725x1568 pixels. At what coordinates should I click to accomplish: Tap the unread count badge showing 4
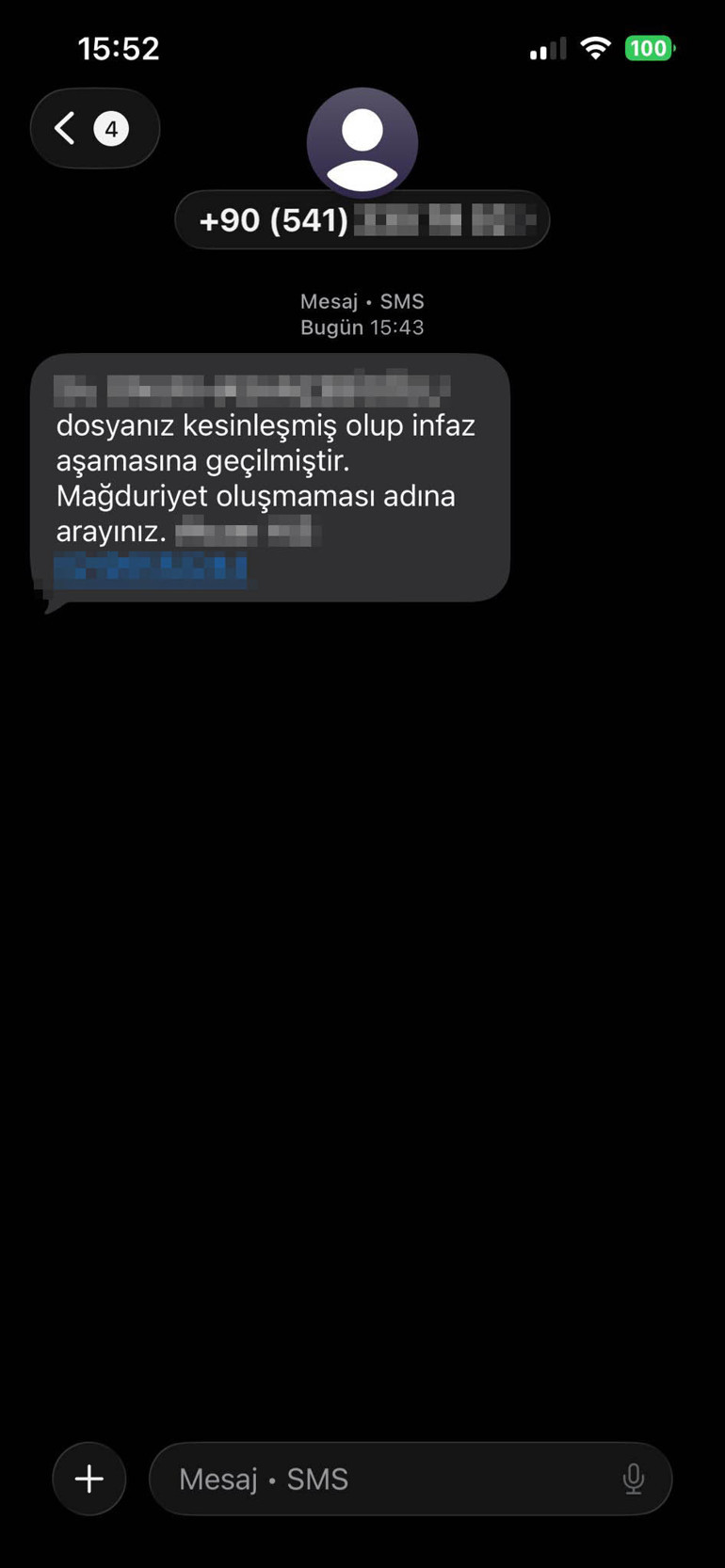coord(111,128)
